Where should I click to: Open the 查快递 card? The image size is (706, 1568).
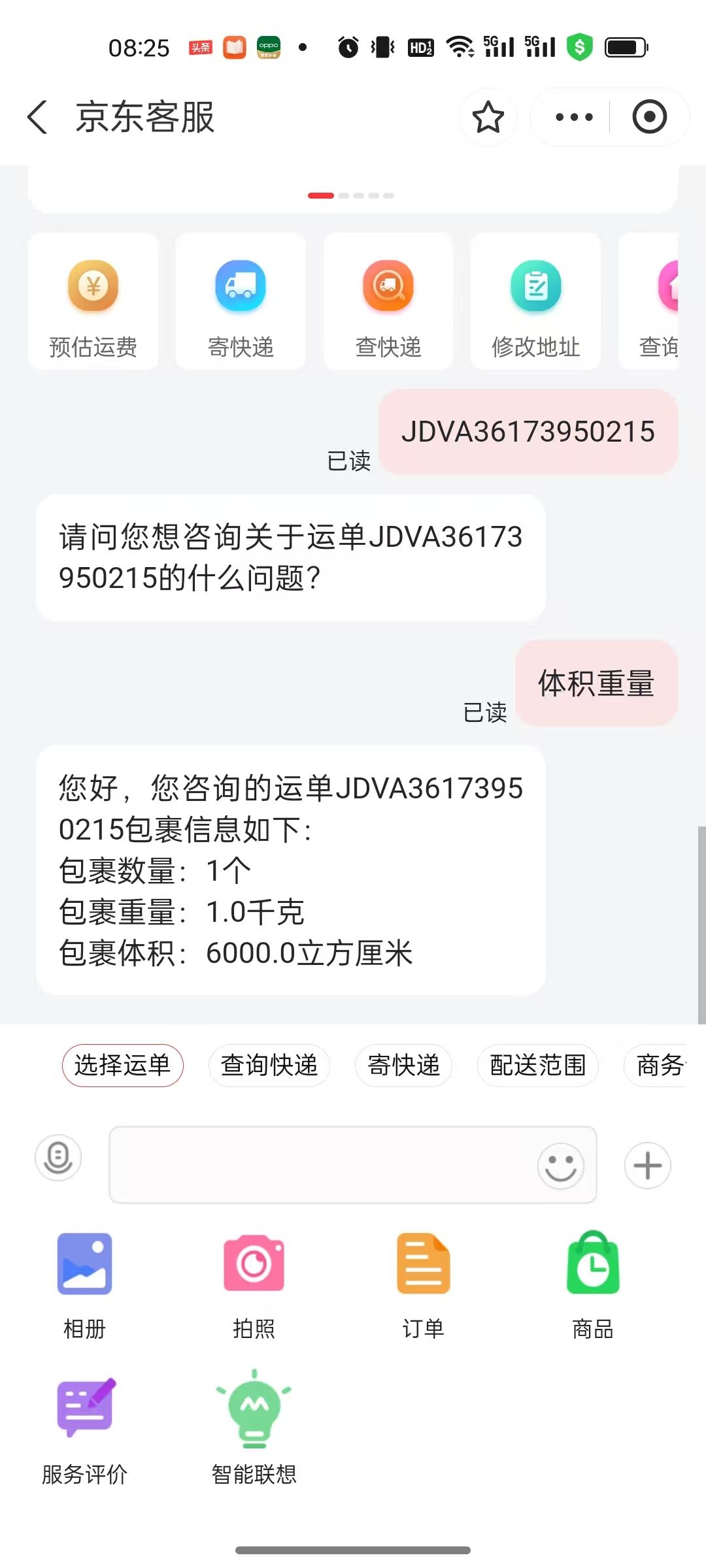pyautogui.click(x=388, y=302)
